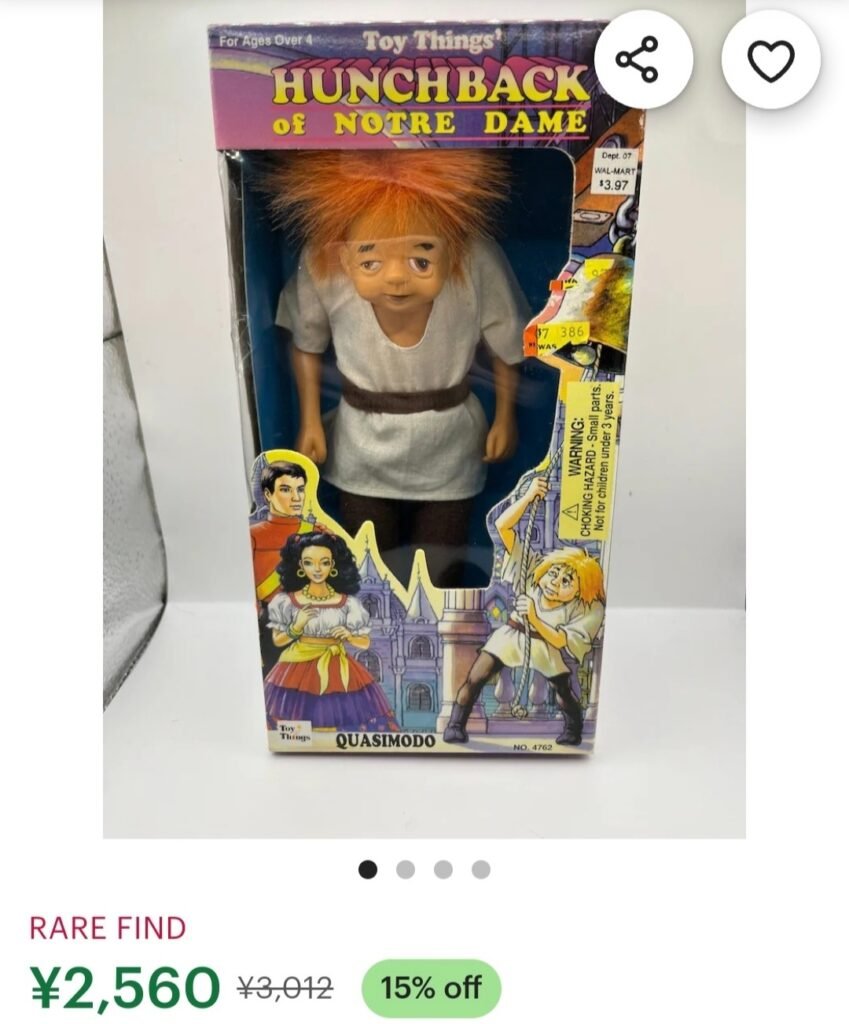
Task: Jump to the fourth photo dot
Action: (481, 869)
